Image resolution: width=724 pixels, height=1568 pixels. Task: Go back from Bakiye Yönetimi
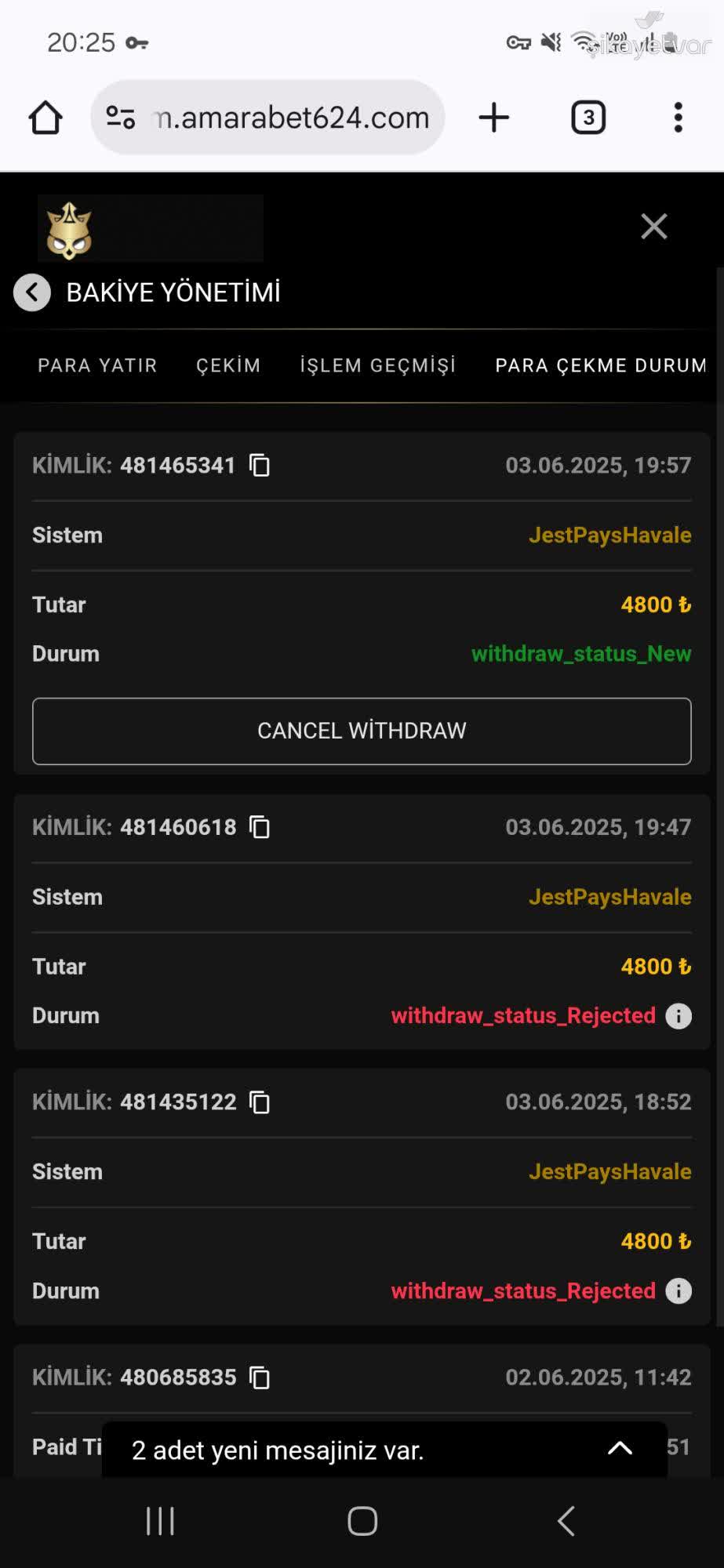pos(32,292)
